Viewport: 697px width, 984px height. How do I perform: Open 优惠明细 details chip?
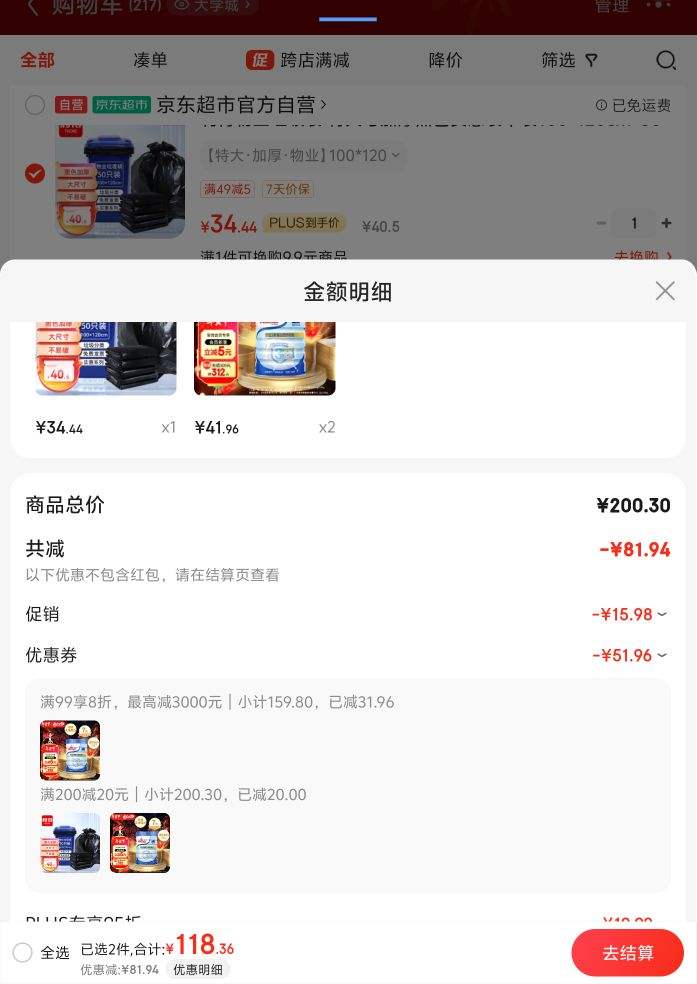pos(198,969)
